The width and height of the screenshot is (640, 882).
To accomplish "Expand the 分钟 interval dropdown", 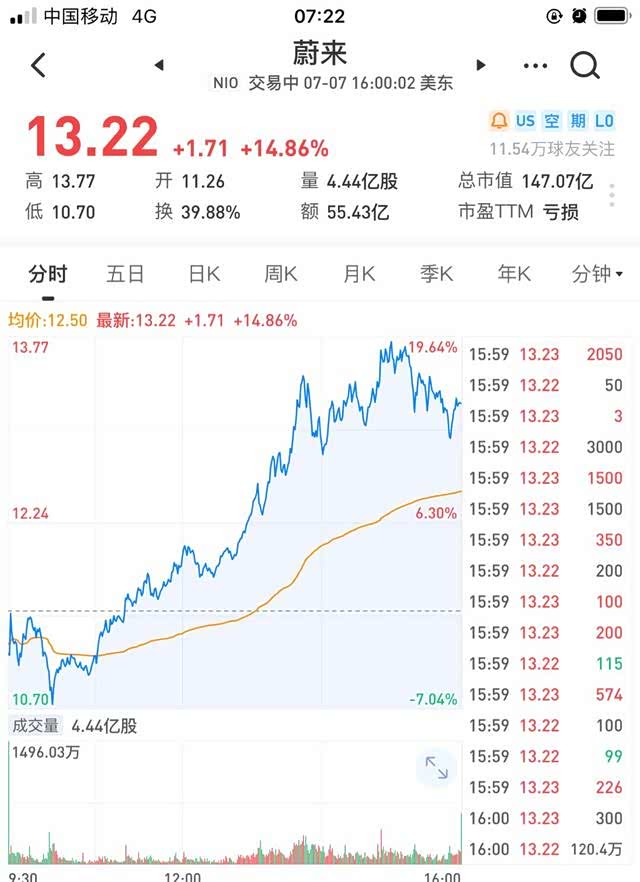I will 597,274.
